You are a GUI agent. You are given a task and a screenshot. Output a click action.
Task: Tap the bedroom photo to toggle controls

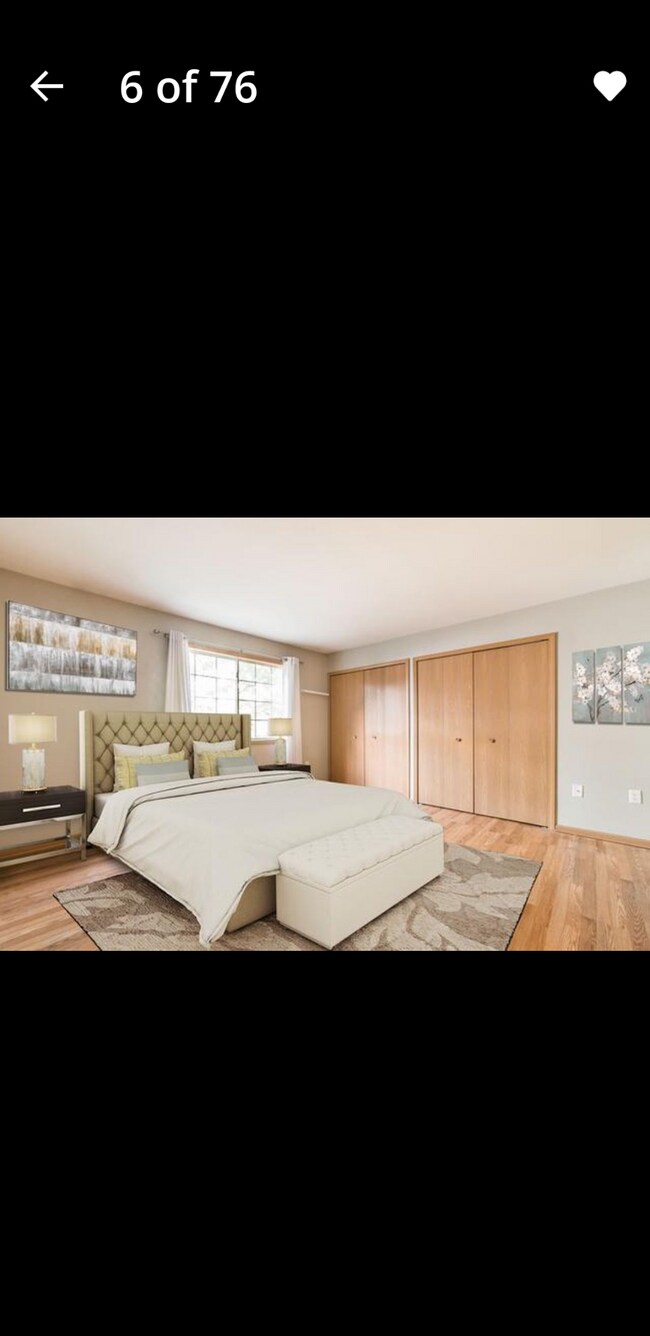coord(325,734)
